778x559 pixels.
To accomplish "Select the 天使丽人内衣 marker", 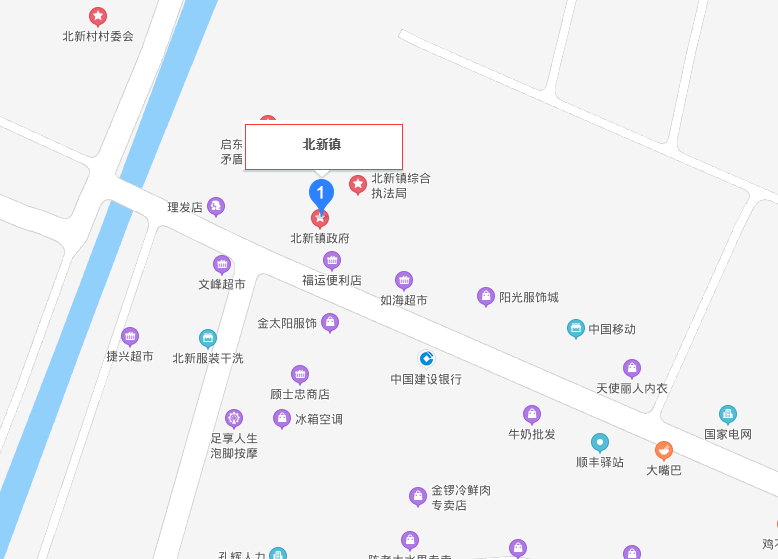I will tap(632, 369).
